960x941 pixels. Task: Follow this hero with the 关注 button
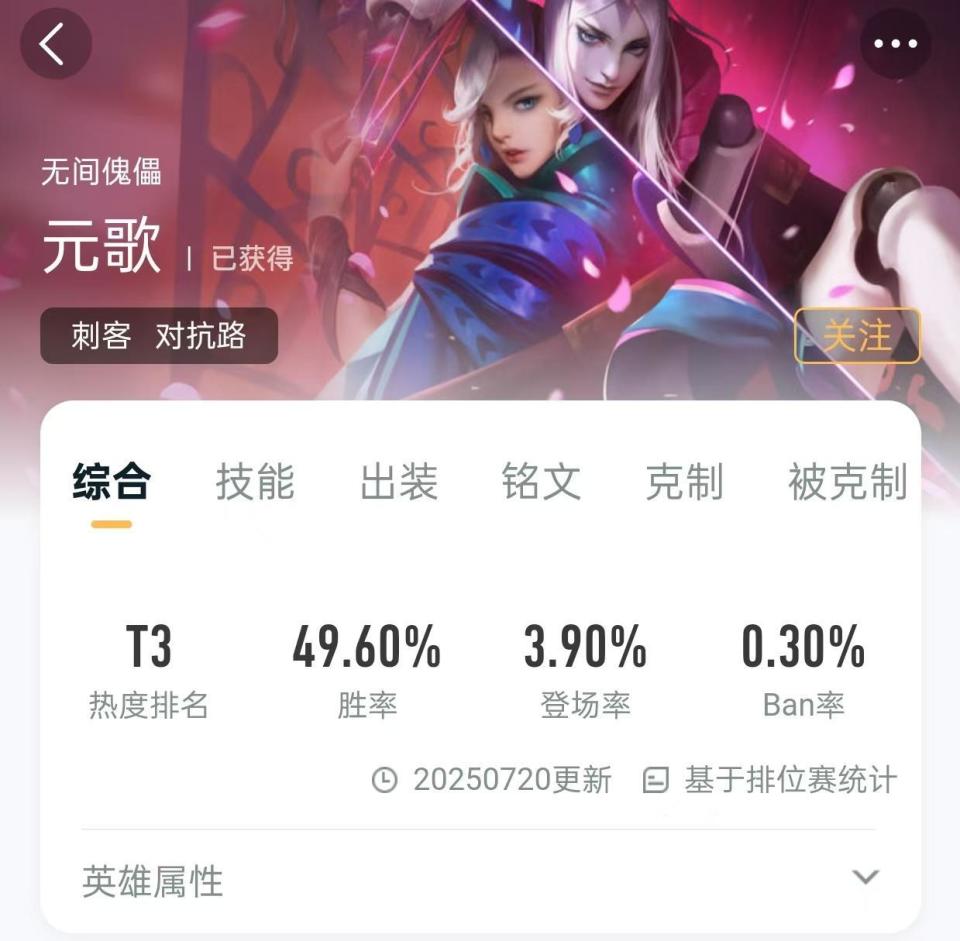(857, 336)
